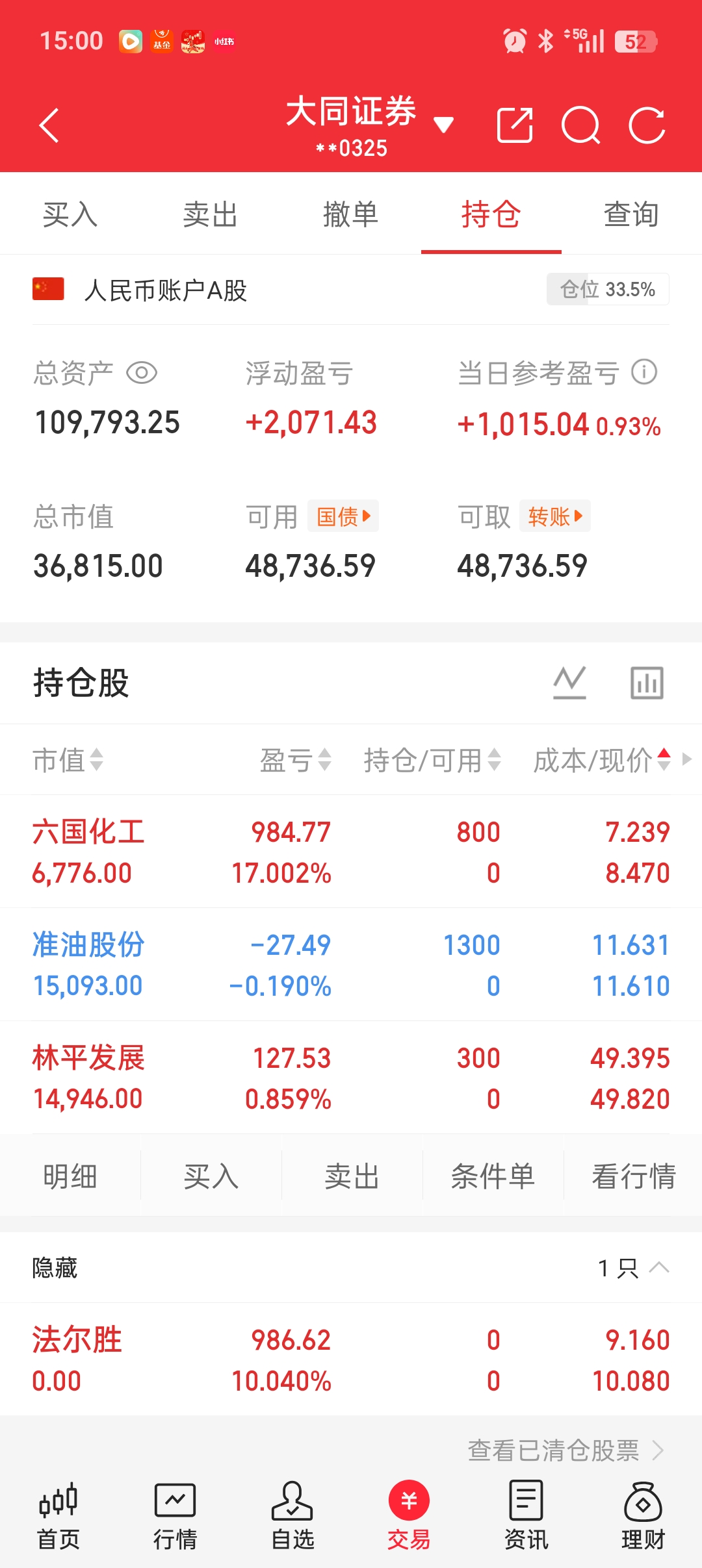Open the 大同证券 account switcher dropdown
Viewport: 702px width, 1568px height.
pos(443,125)
